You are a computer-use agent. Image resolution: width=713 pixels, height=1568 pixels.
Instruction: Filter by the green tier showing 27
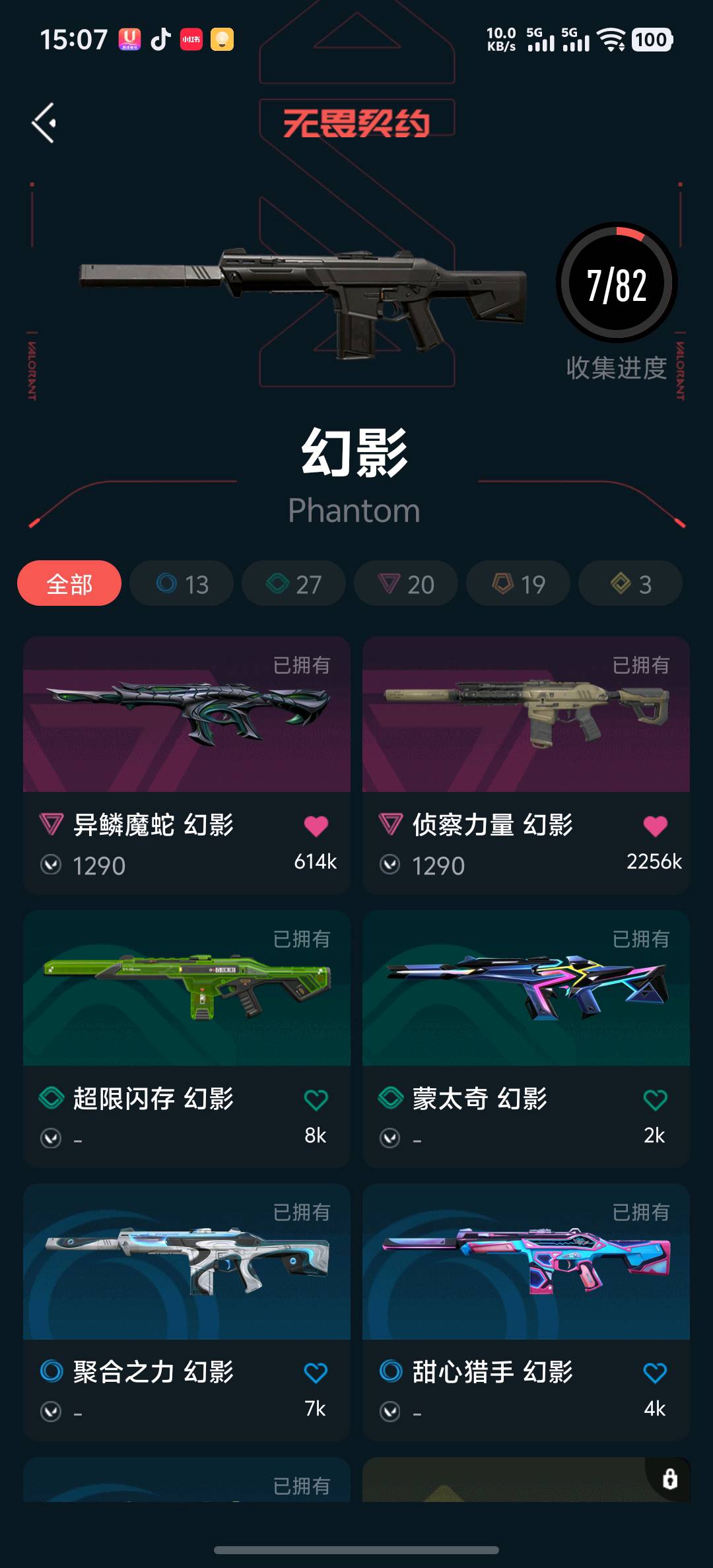coord(294,583)
